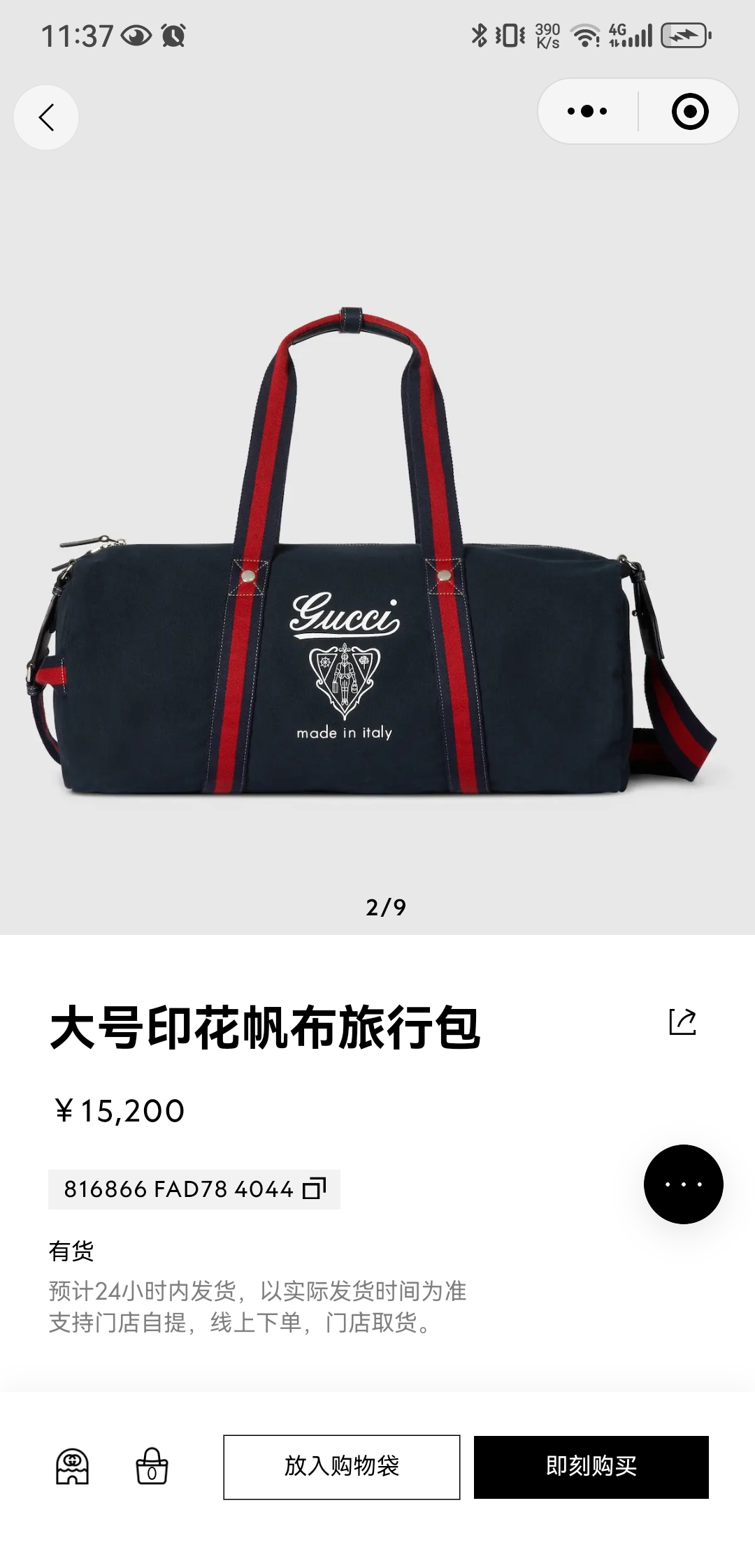
Task: Open the shopping bag icon
Action: pos(152,1467)
